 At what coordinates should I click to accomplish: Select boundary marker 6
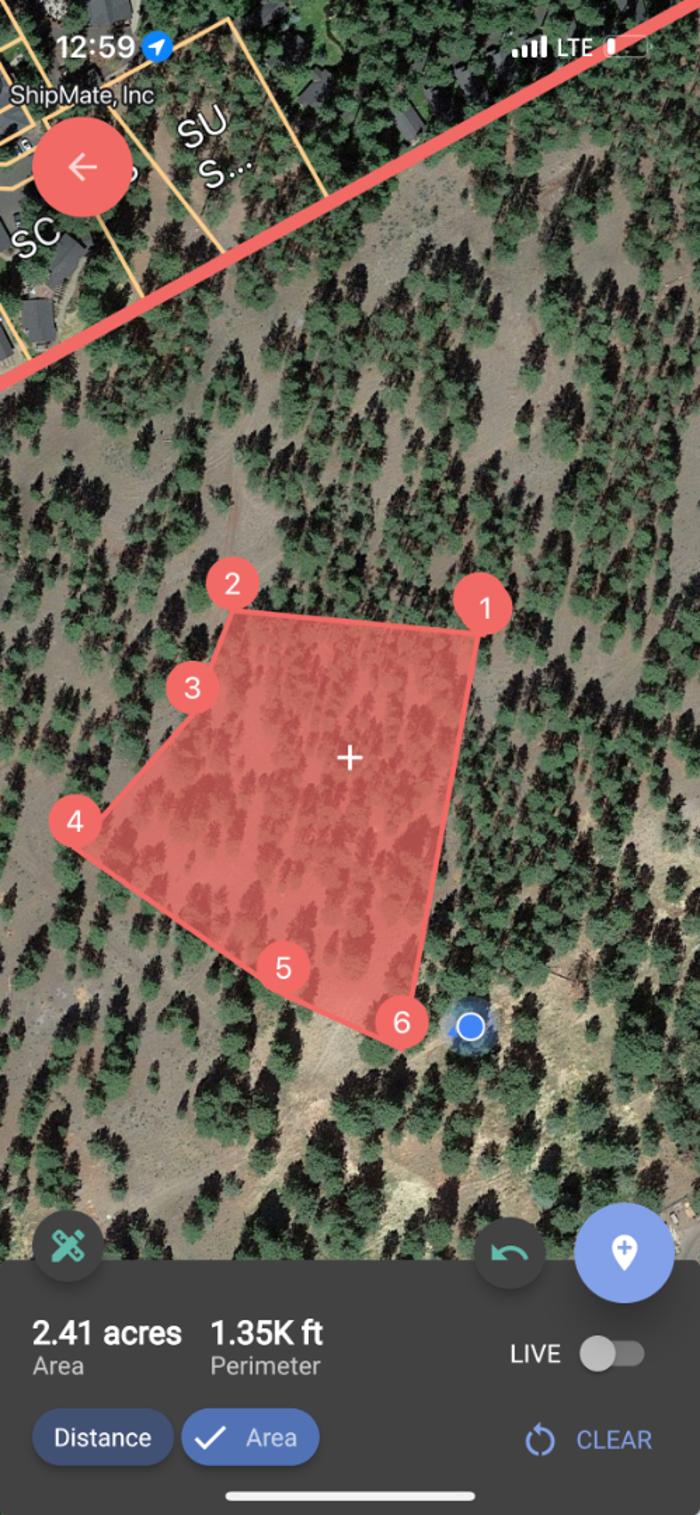[x=401, y=1022]
